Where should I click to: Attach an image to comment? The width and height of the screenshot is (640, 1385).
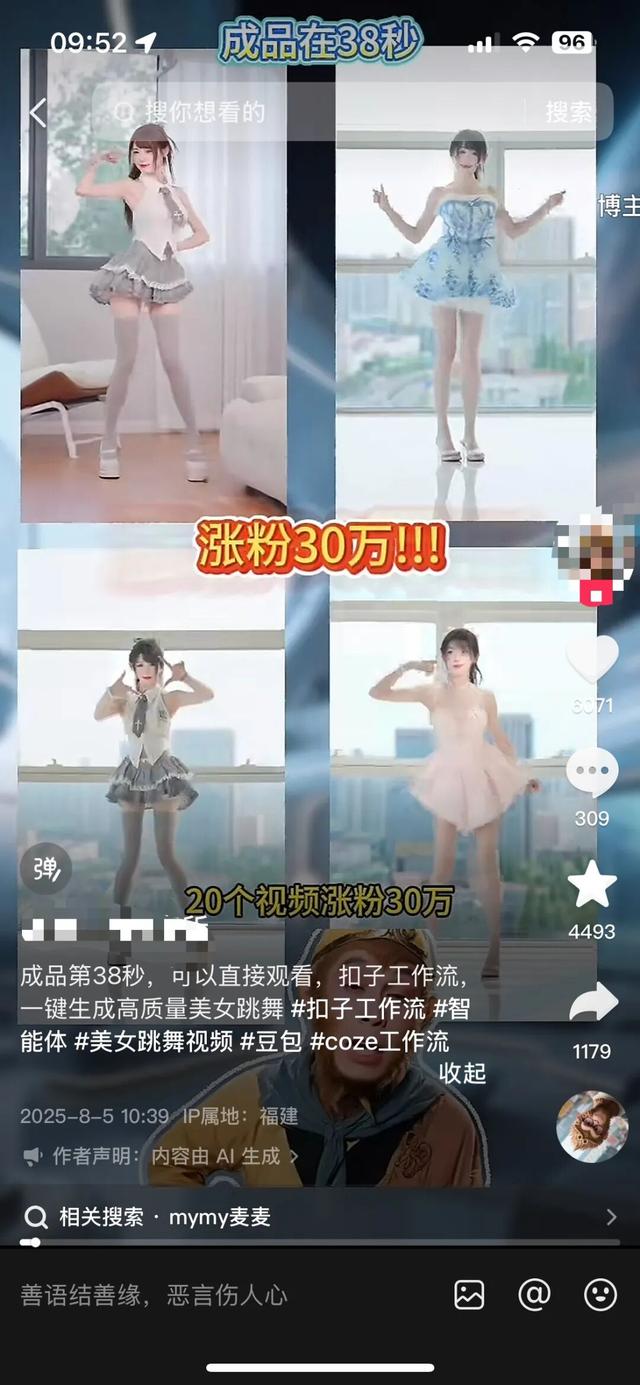pos(469,1295)
